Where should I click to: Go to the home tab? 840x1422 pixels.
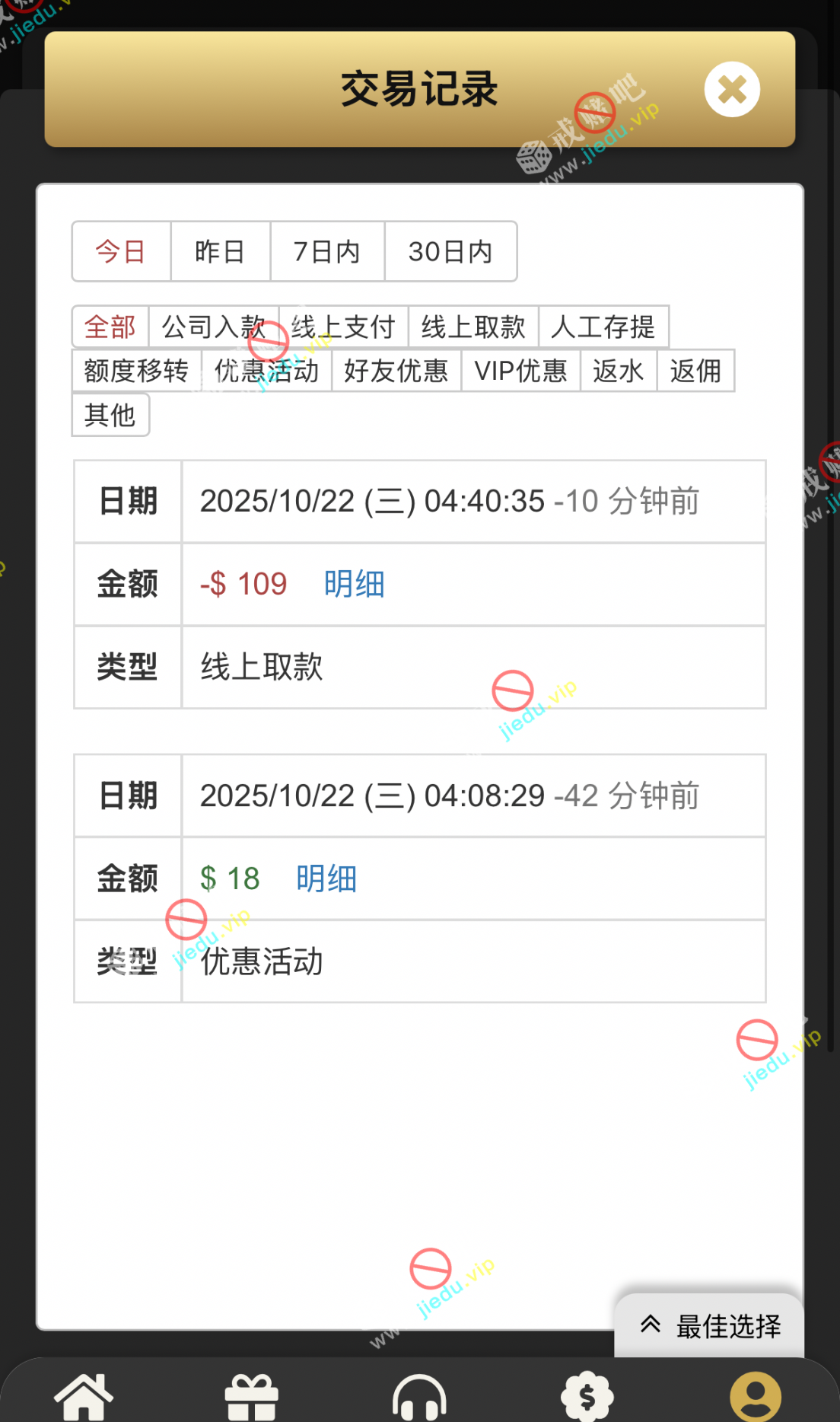click(x=84, y=1396)
